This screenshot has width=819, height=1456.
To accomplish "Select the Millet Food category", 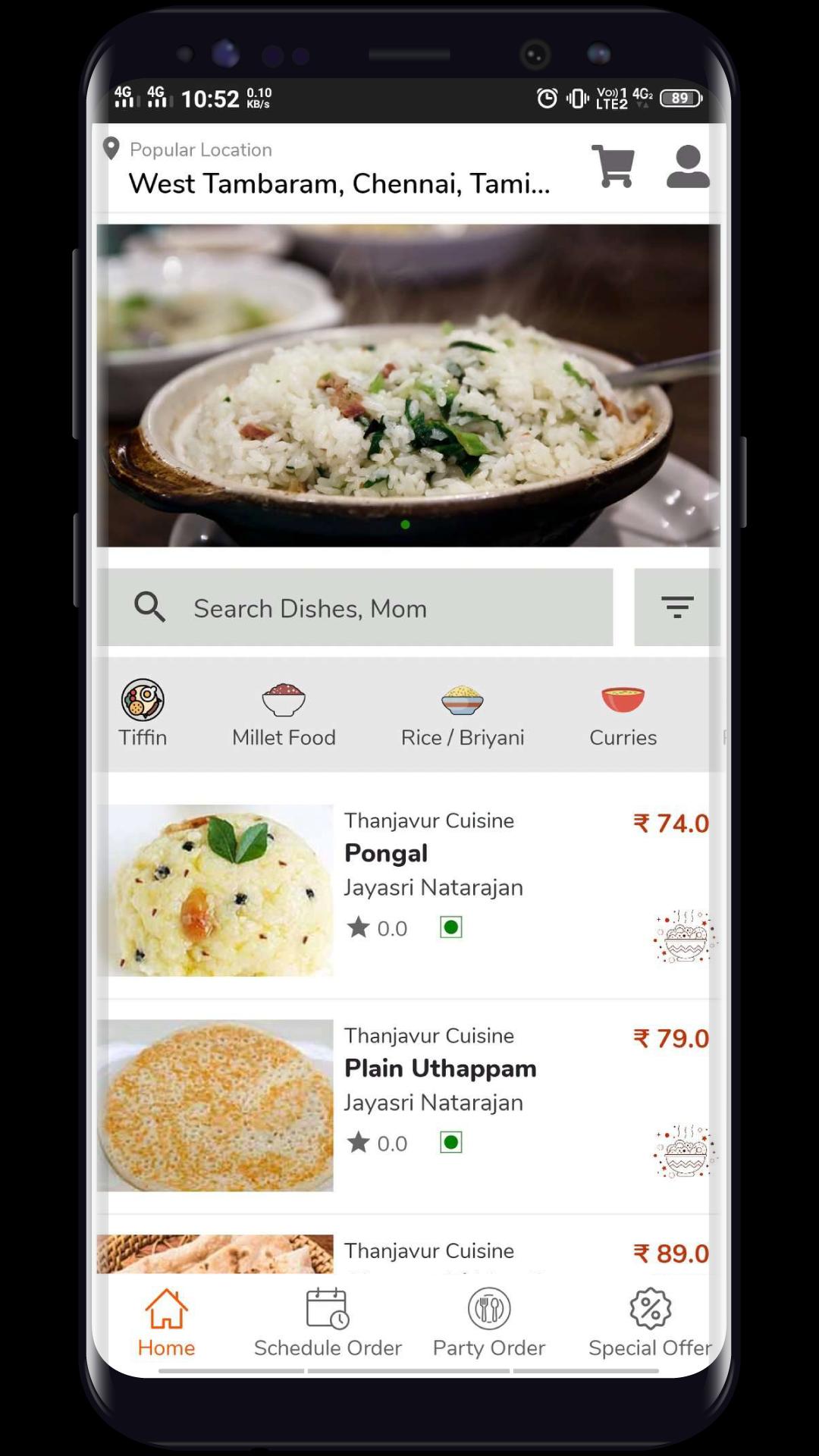I will point(284,714).
